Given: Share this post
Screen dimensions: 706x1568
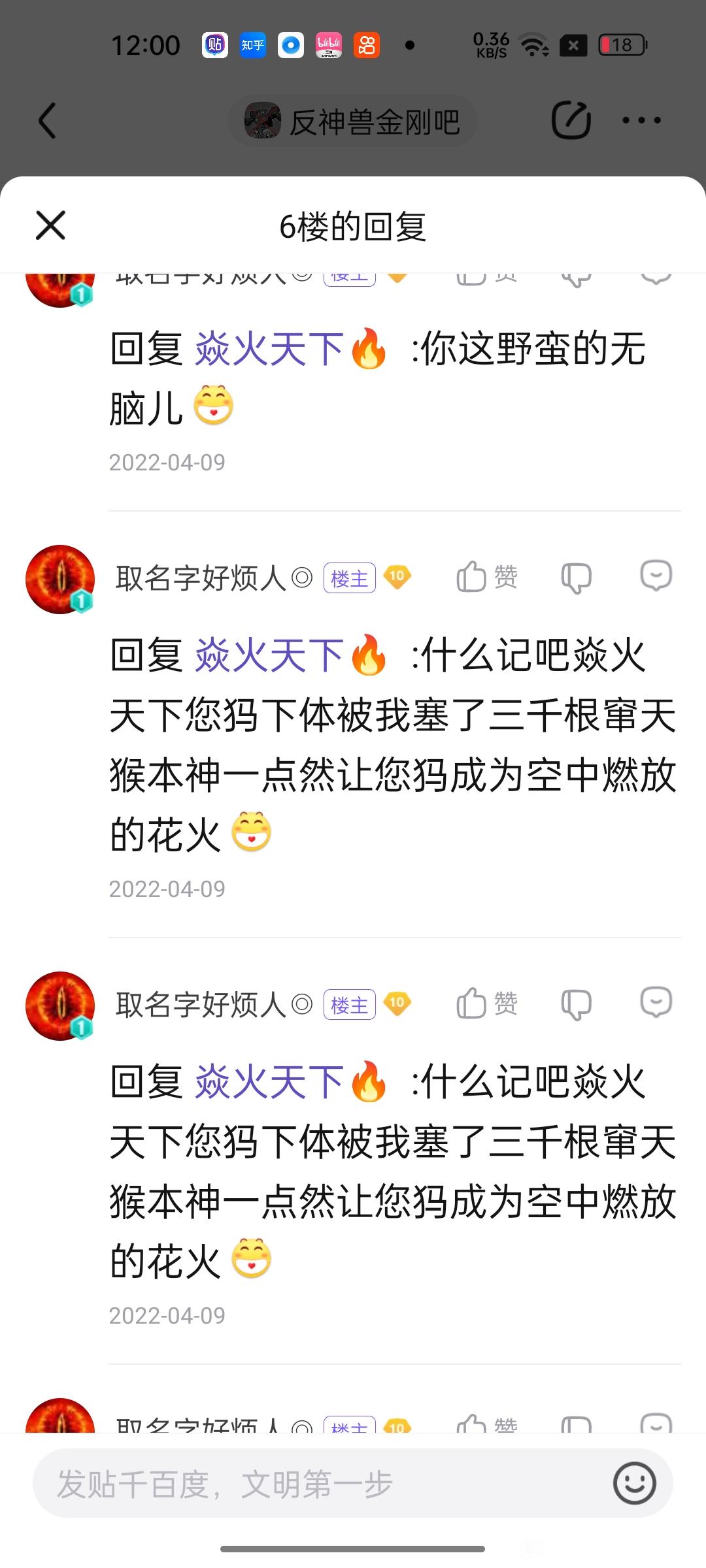Looking at the screenshot, I should pos(571,120).
